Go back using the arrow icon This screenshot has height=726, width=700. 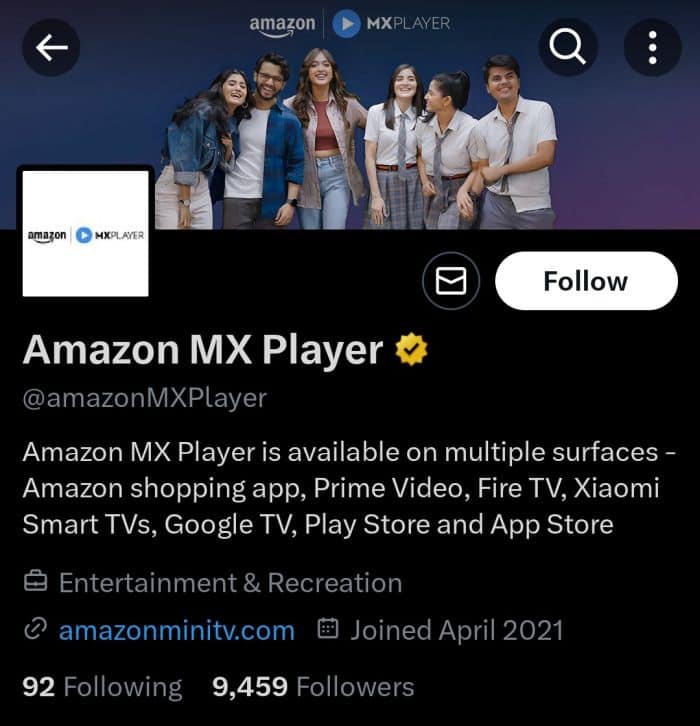(51, 47)
